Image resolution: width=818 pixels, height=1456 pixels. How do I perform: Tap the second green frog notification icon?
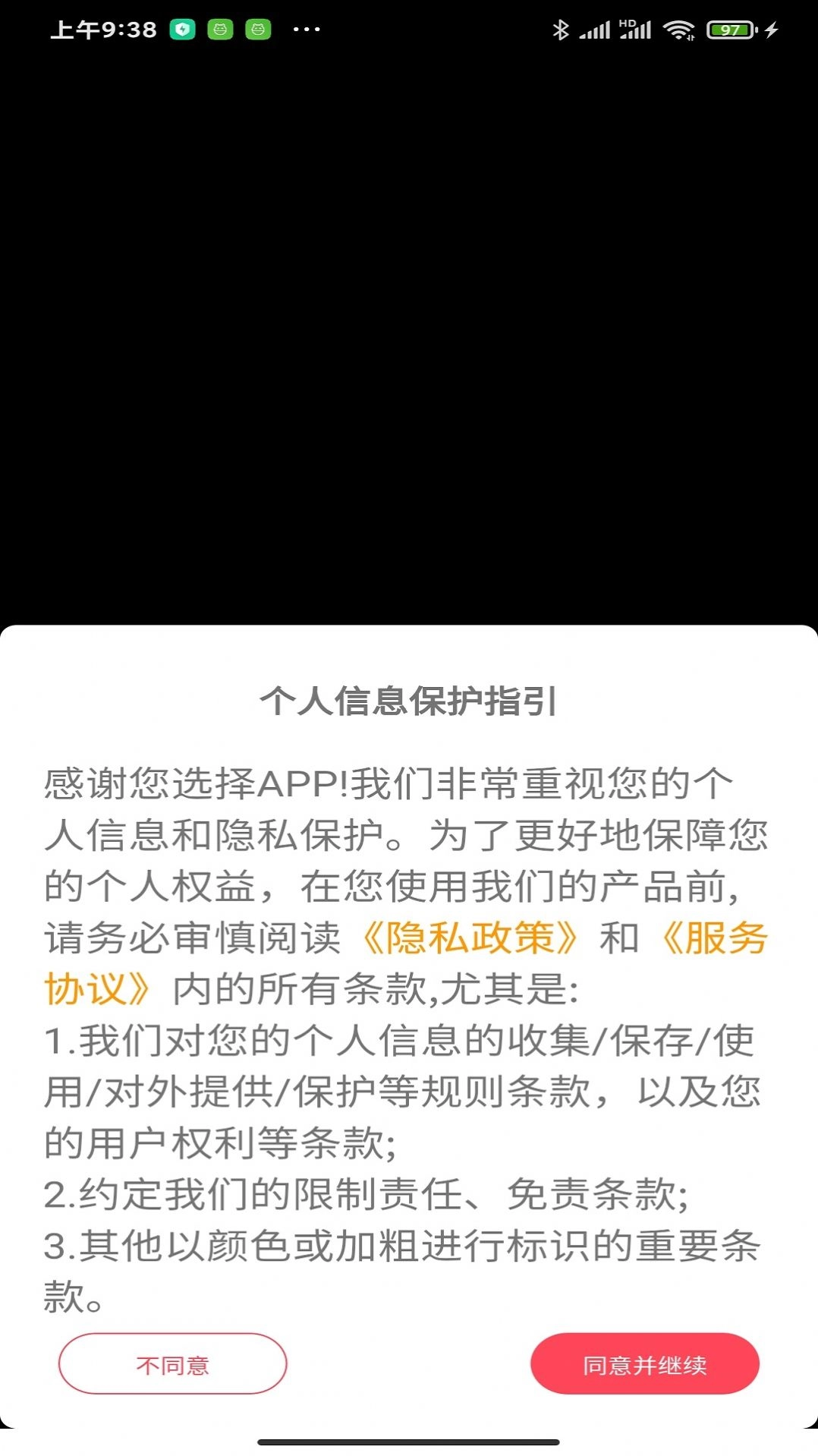(x=260, y=28)
